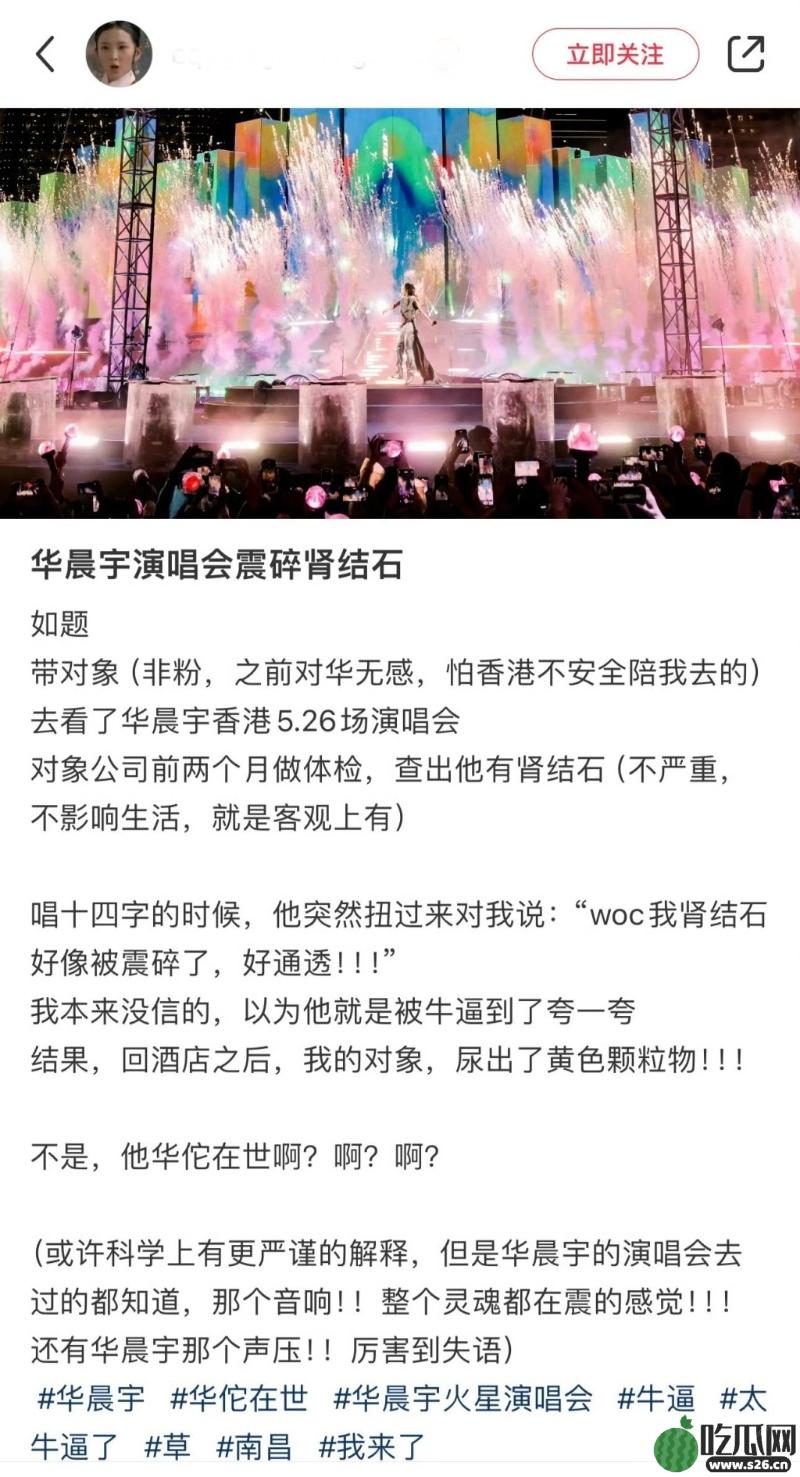Open the #华晨宇火星演唱会 hashtag

(x=462, y=1397)
